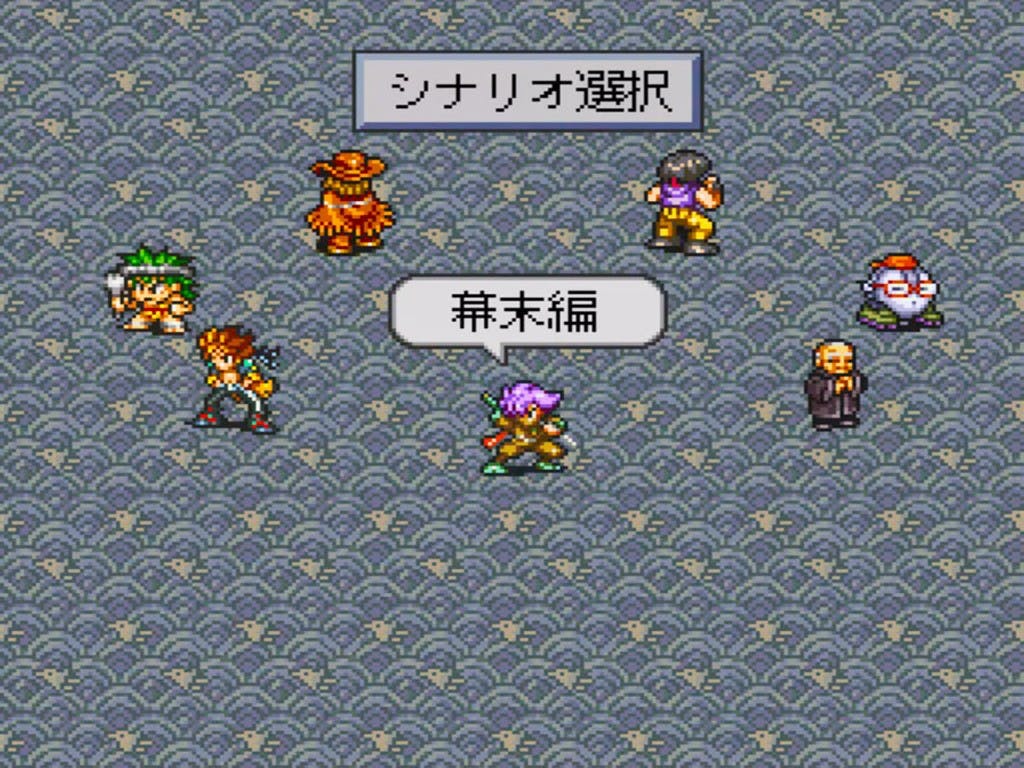1024x768 pixels.
Task: Choose the cowboy in hat and poncho
Action: (x=348, y=203)
